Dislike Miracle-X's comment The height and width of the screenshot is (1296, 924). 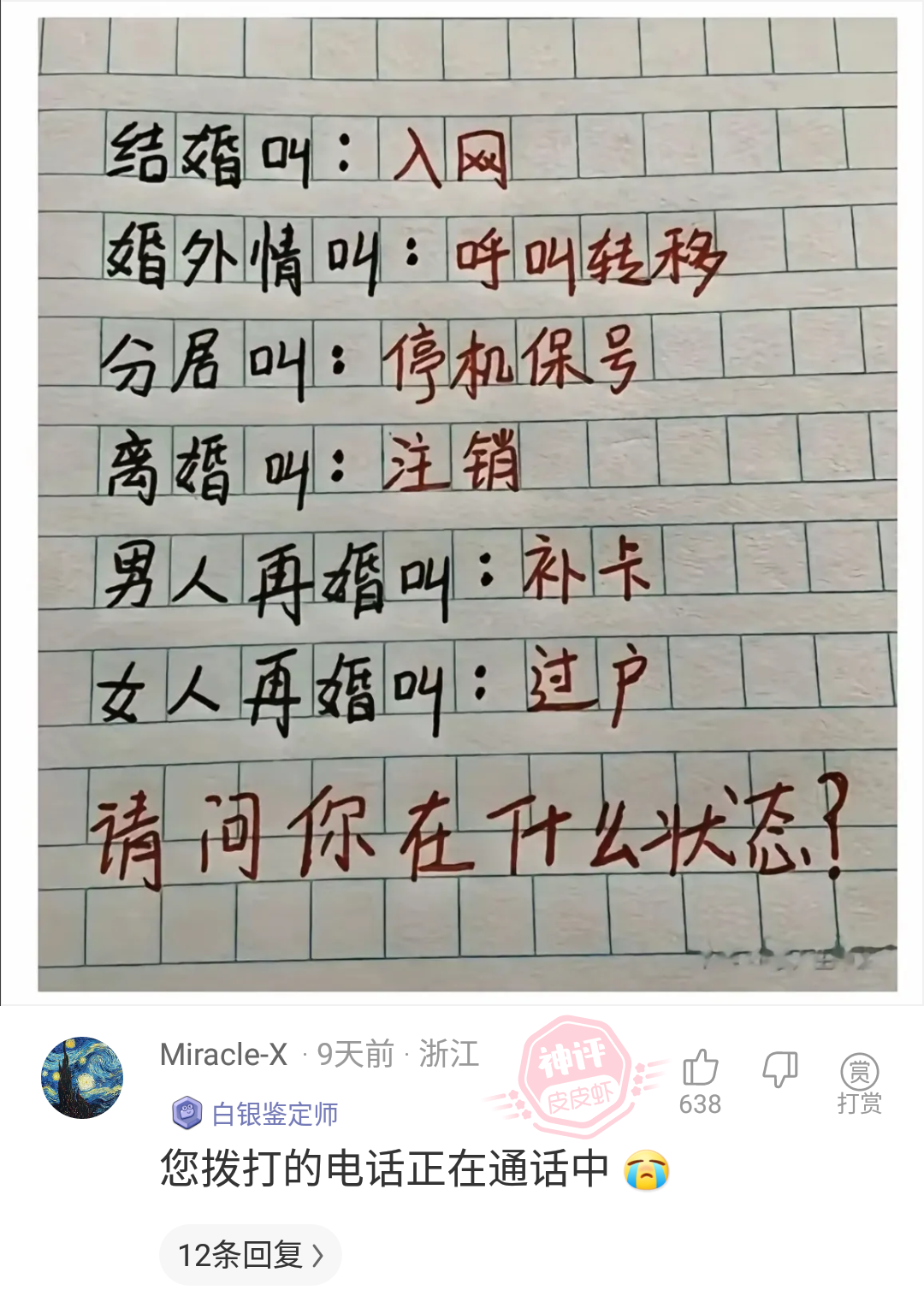tap(779, 1069)
